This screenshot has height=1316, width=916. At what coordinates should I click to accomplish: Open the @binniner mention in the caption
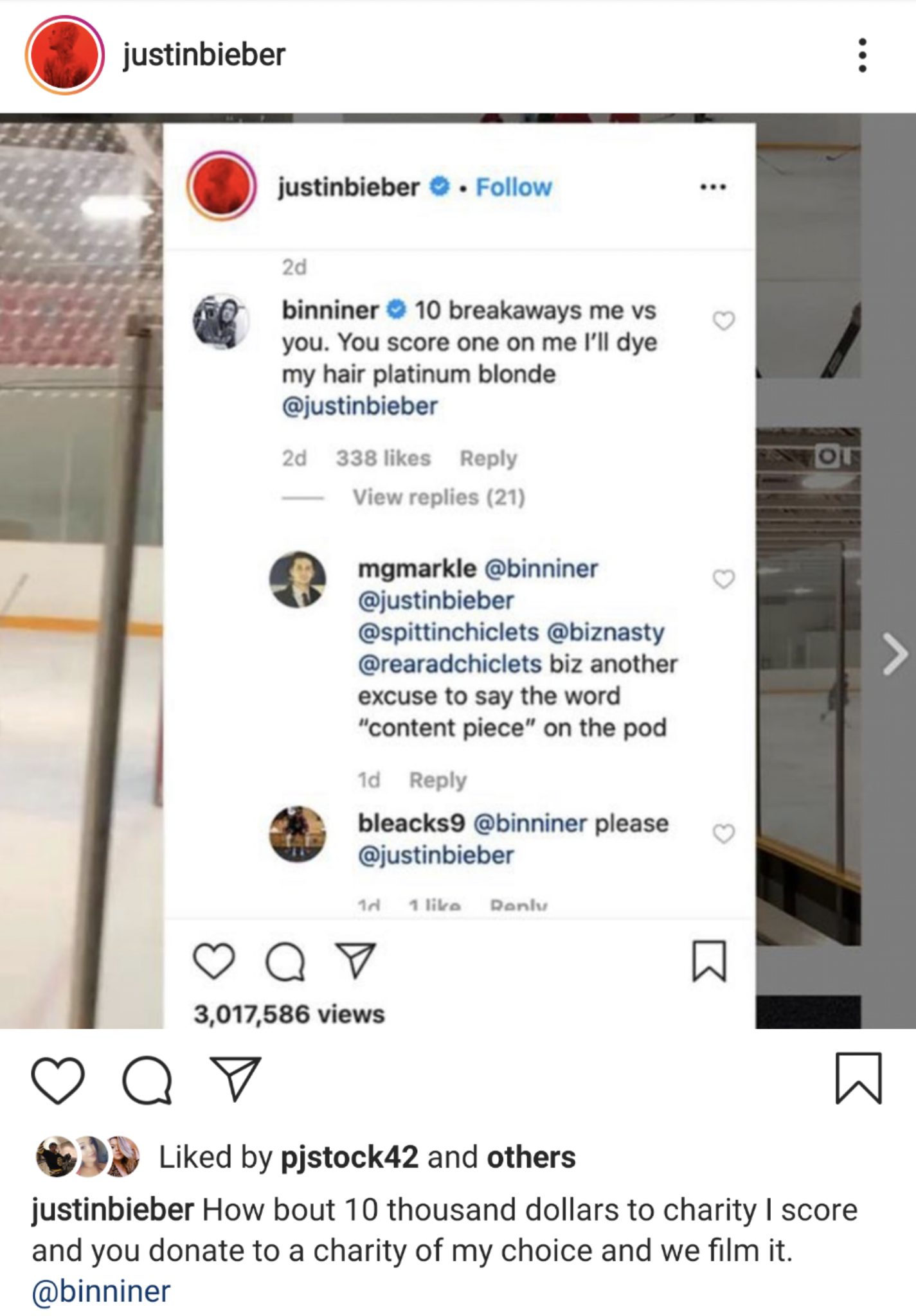click(x=102, y=1292)
